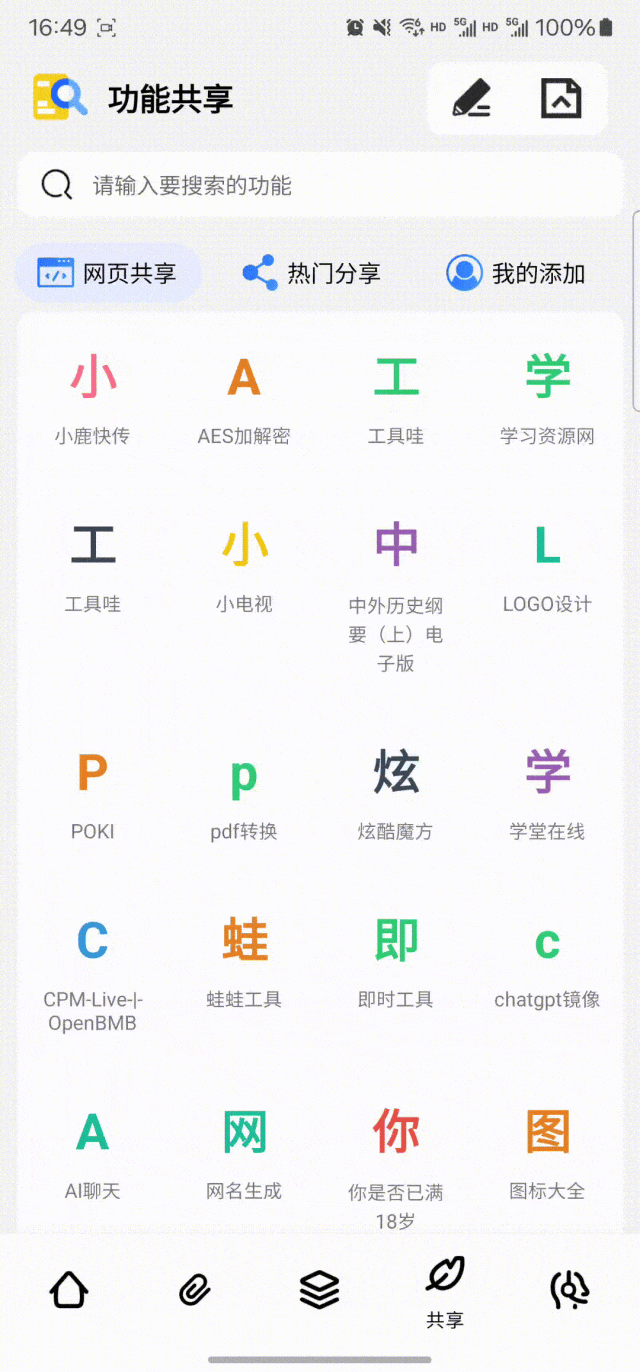Open the rightmost bottom navigation tab
640x1372 pixels.
click(570, 1290)
